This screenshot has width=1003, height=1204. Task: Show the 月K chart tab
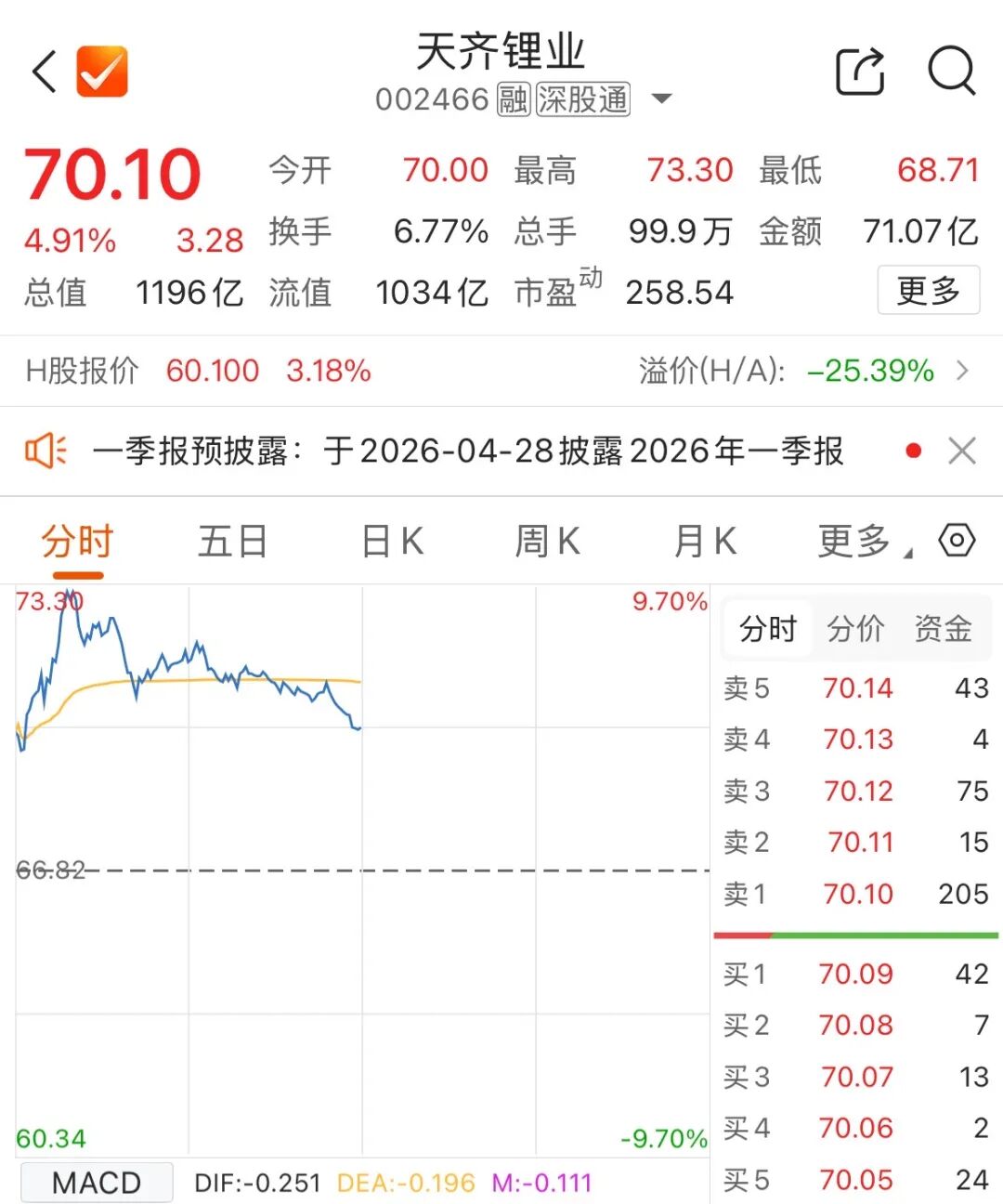click(x=705, y=541)
